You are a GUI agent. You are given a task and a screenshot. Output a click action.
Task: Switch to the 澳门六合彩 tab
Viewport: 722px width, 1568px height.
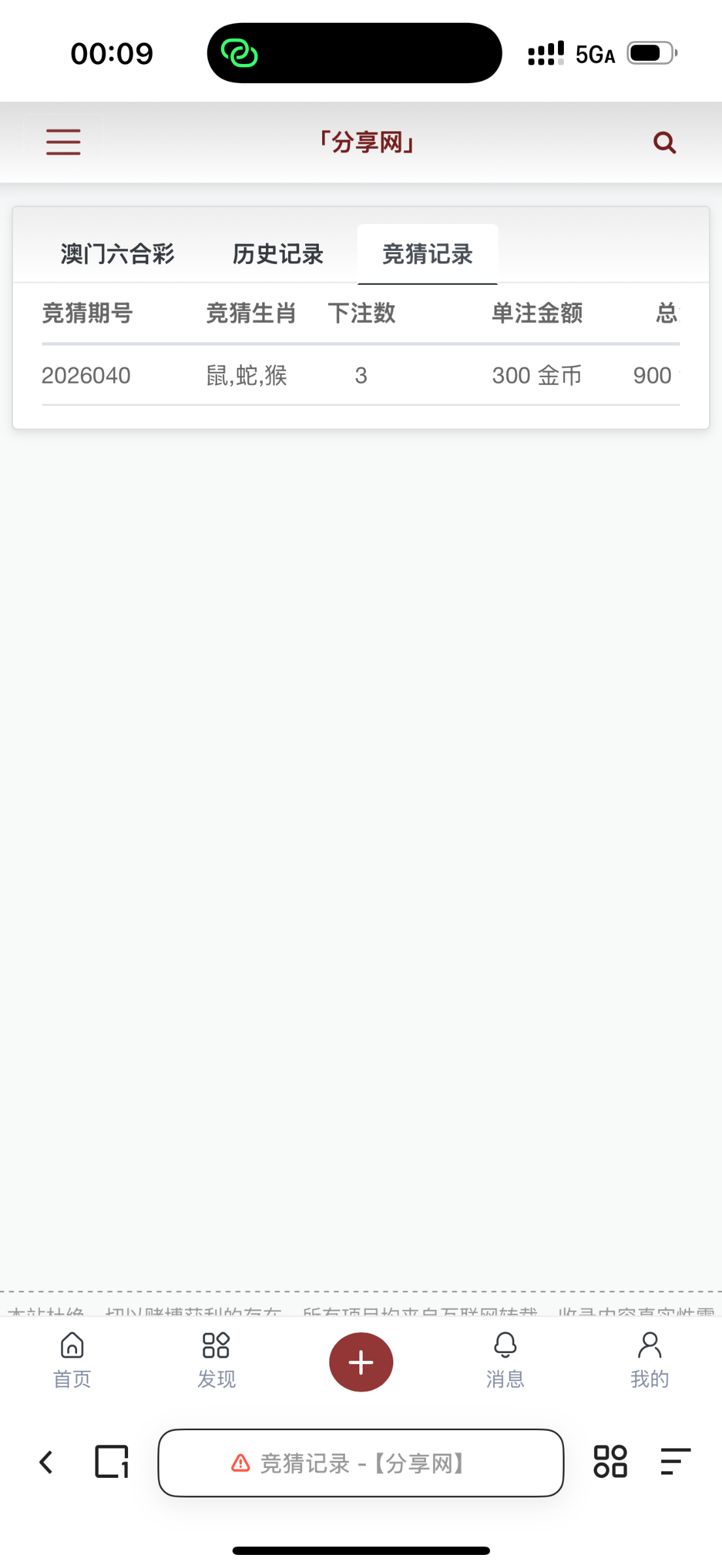(x=118, y=254)
